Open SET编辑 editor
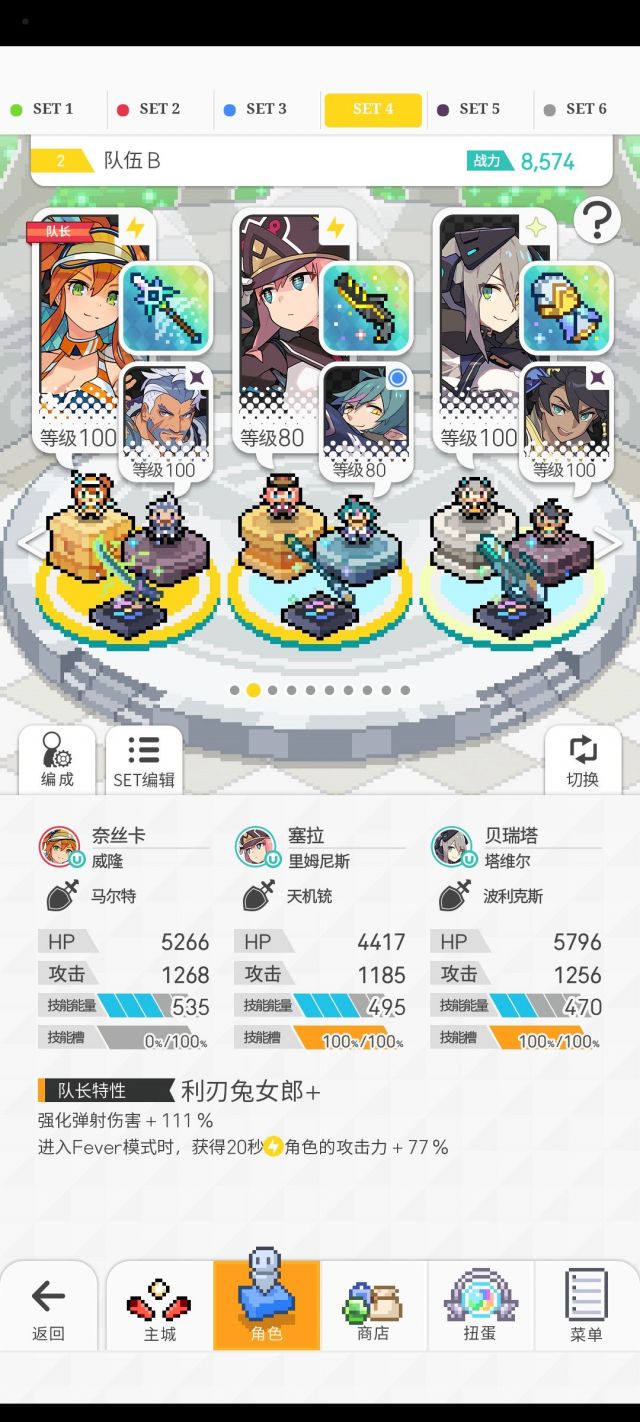The height and width of the screenshot is (1422, 640). tap(144, 760)
